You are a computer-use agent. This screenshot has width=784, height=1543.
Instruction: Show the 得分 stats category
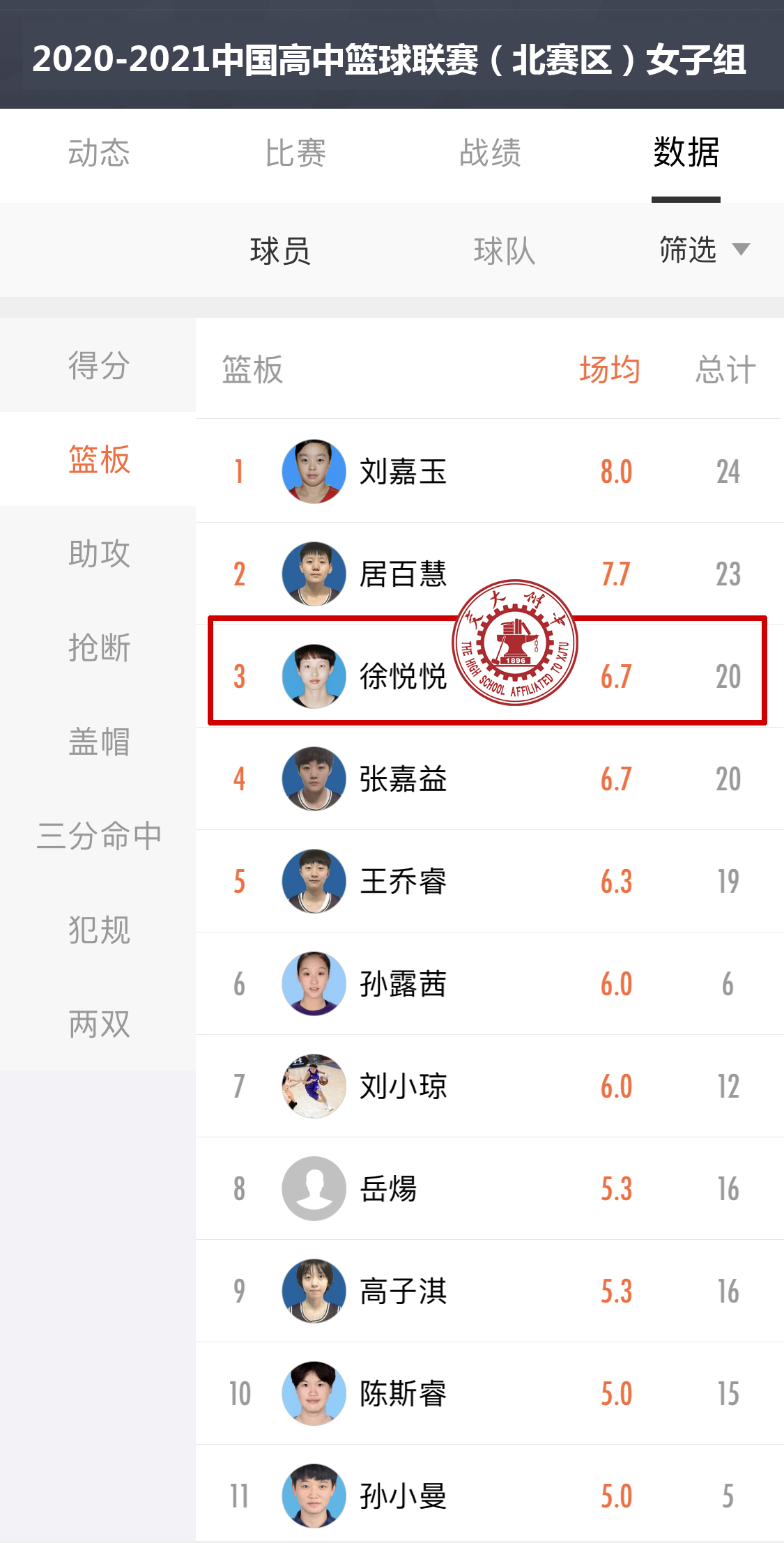point(98,365)
